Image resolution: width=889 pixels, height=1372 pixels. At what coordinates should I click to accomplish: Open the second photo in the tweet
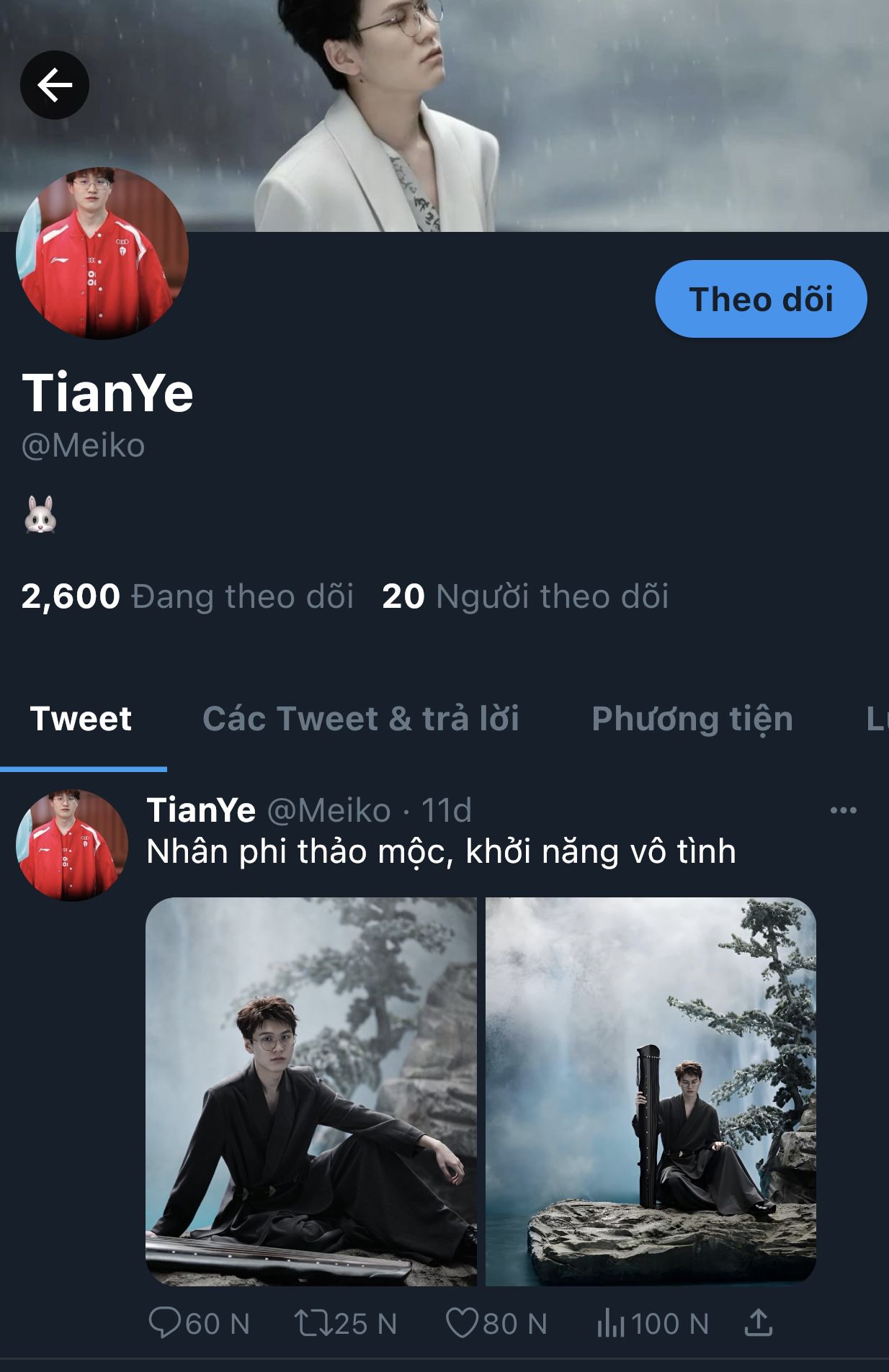tap(651, 1091)
